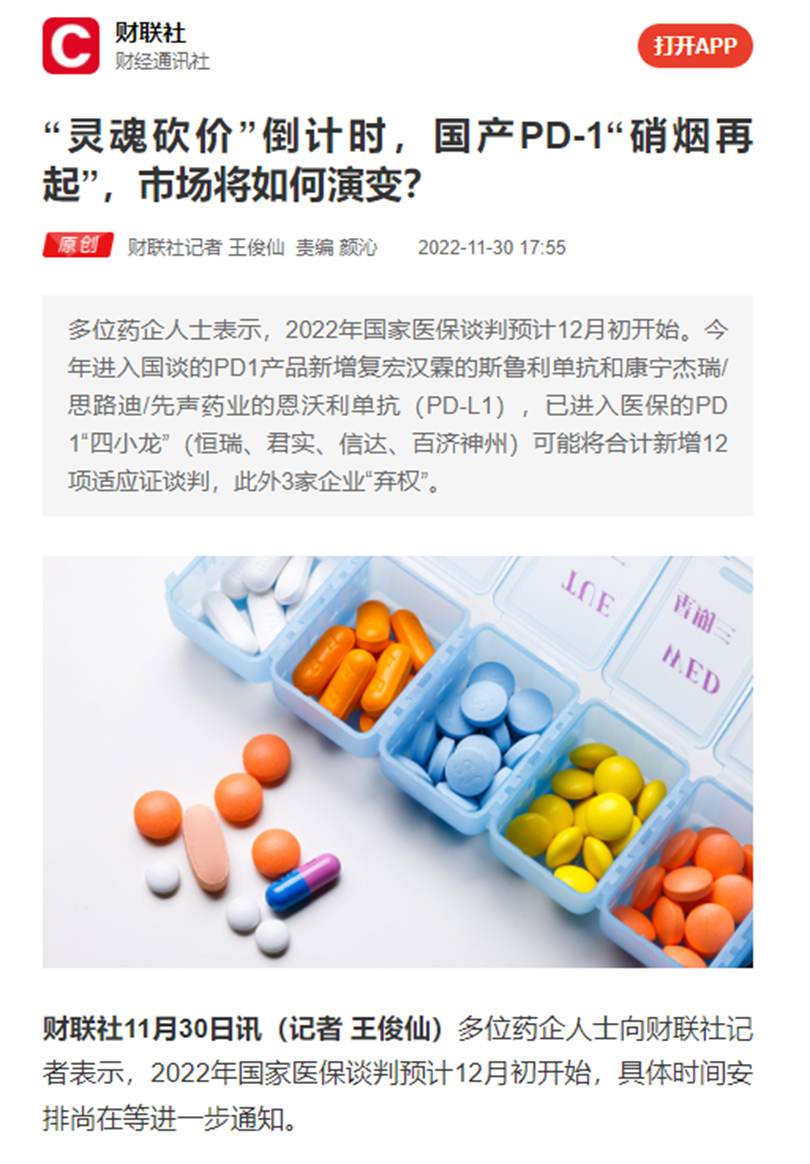Open the pill organizer article image
The width and height of the screenshot is (810, 1164).
[397, 761]
